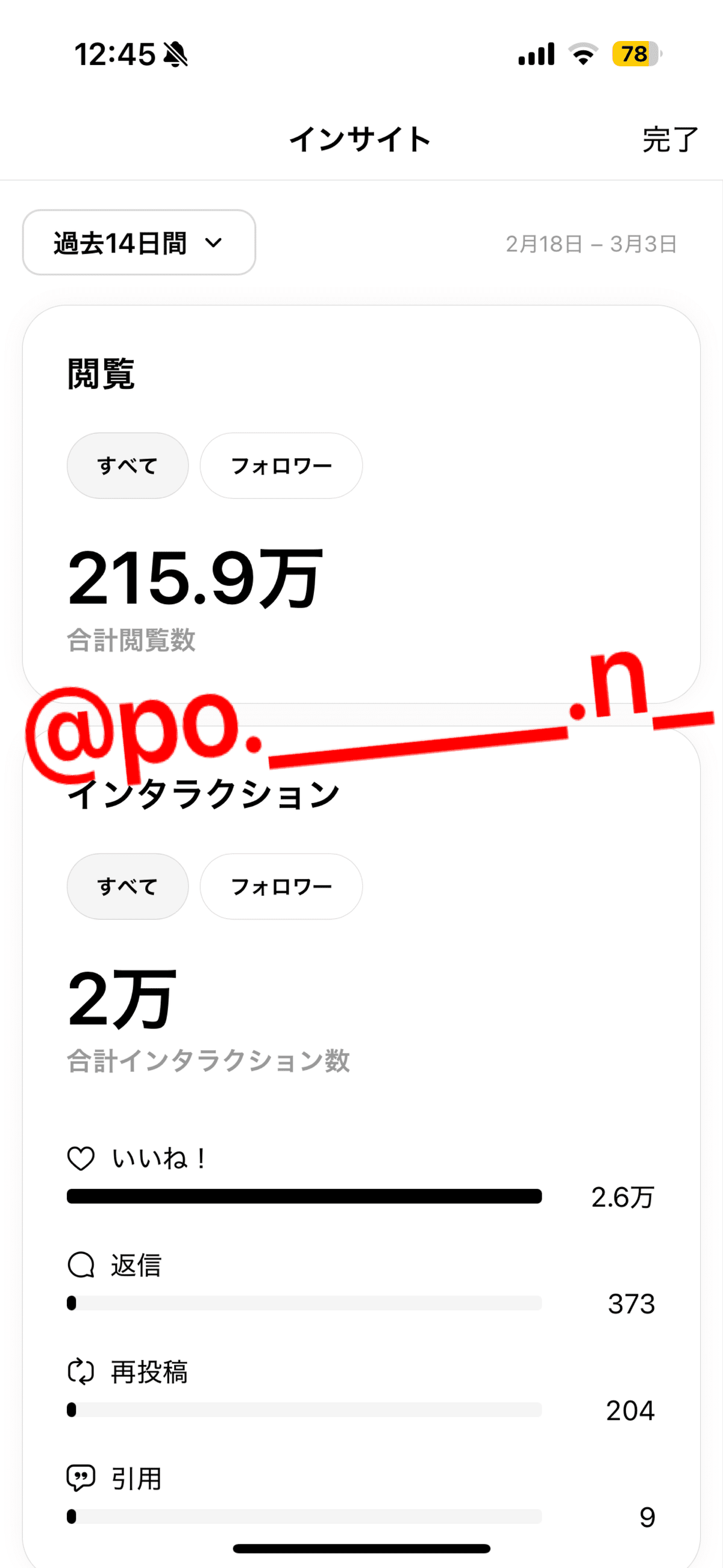Open the 過去14日間 date range dropdown
This screenshot has width=723, height=1568.
tap(139, 243)
